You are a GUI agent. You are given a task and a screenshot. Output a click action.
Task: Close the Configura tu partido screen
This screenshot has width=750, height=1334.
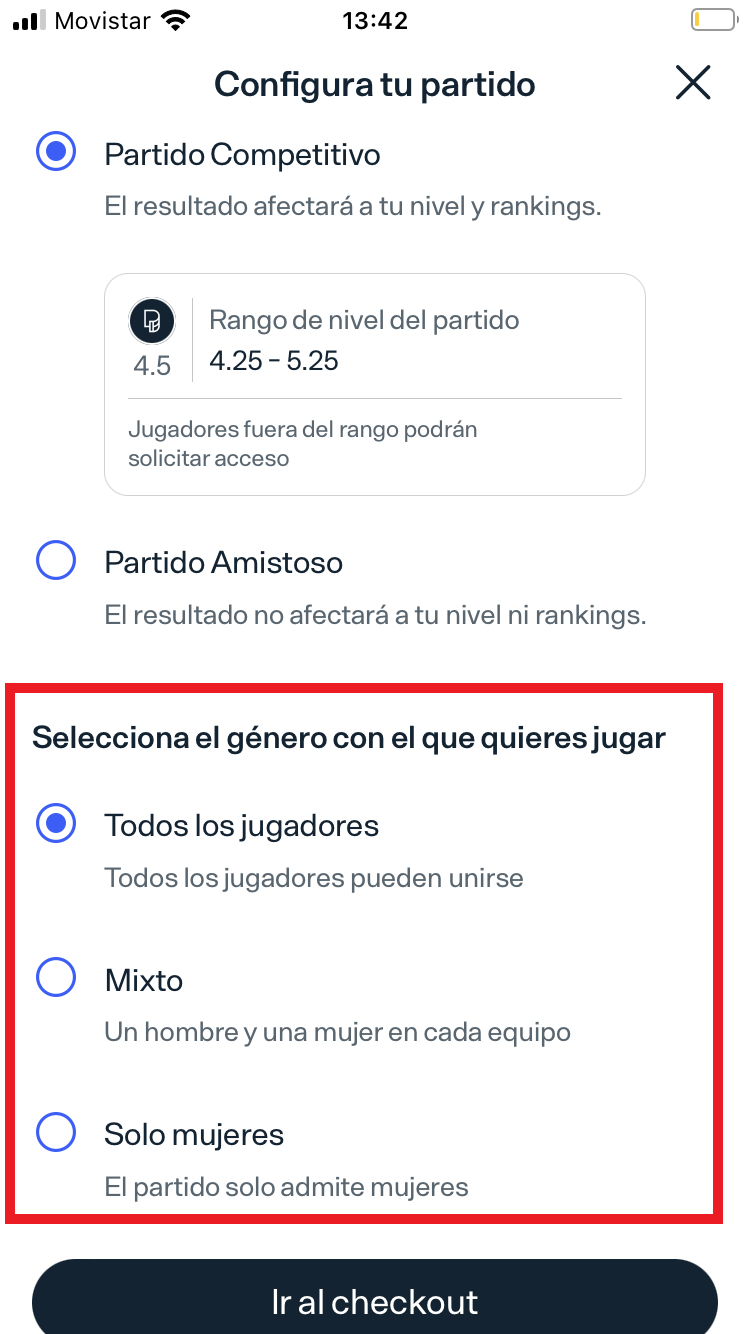coord(692,83)
